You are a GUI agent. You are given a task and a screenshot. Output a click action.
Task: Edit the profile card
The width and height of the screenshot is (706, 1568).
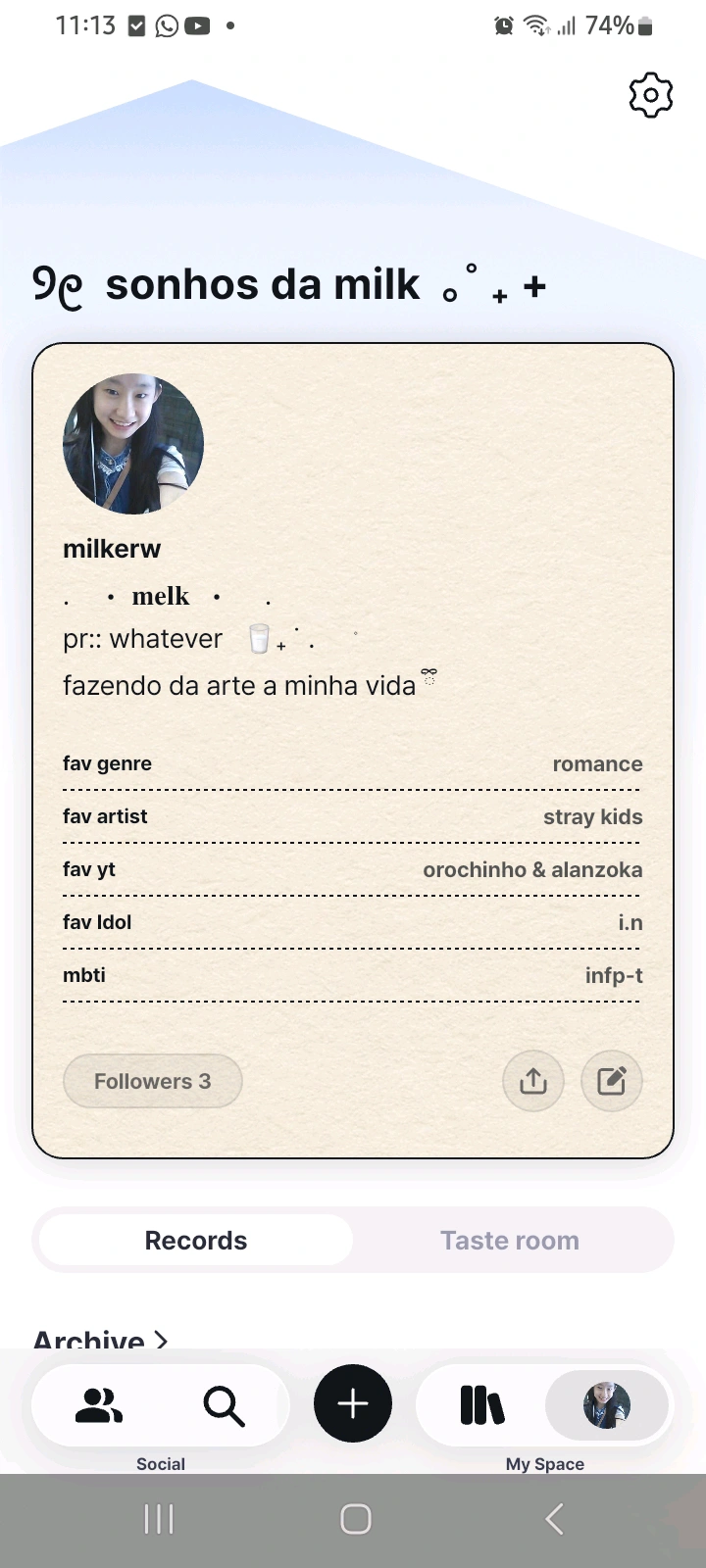(x=612, y=1081)
